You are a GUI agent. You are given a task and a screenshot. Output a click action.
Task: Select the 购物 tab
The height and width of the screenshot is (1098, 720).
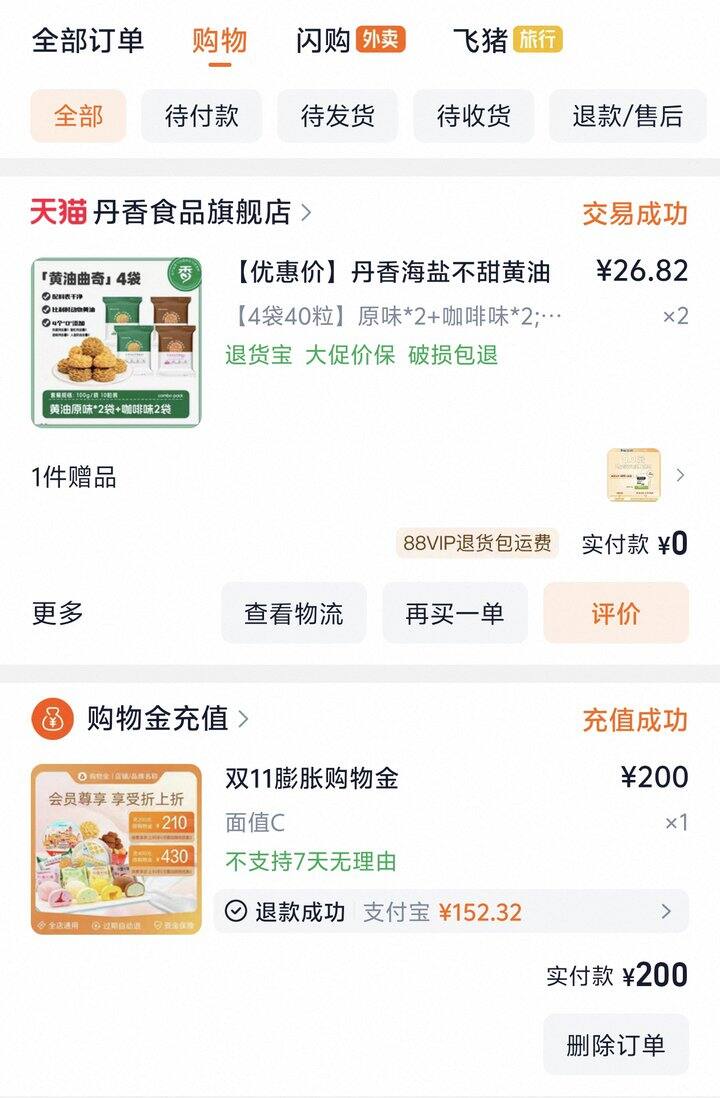pyautogui.click(x=220, y=41)
